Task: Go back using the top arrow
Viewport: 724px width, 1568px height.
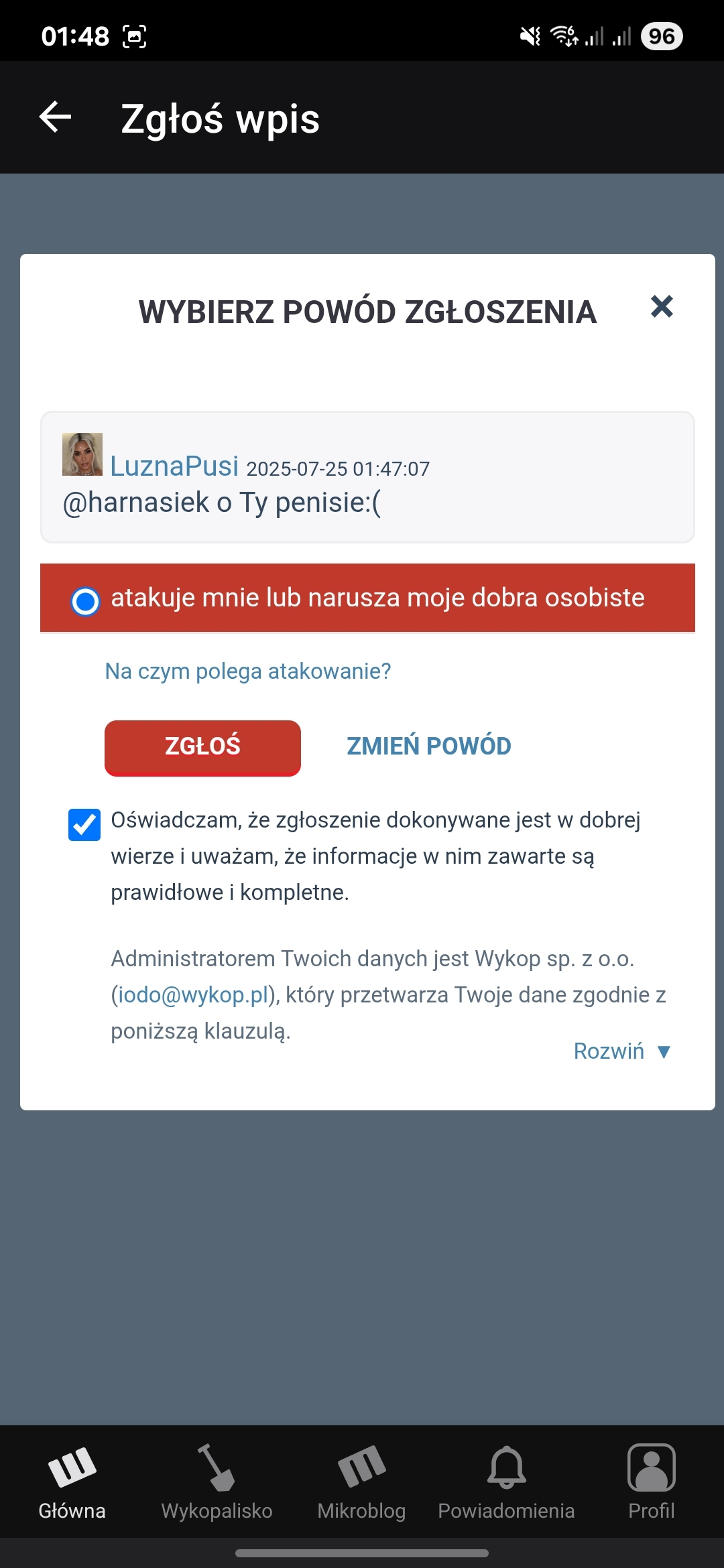Action: (x=56, y=118)
